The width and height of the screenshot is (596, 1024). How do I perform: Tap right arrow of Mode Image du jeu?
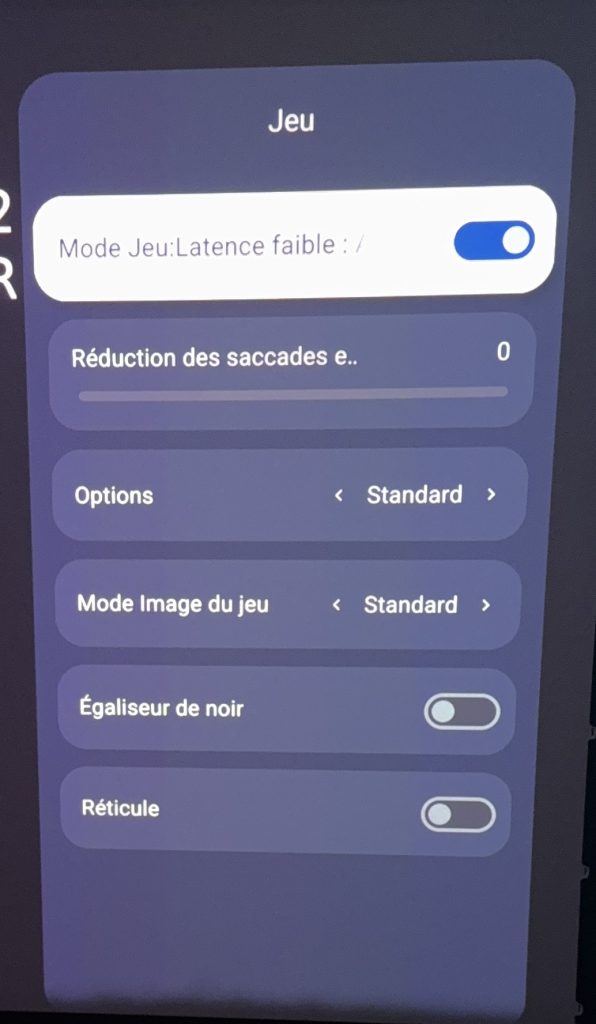pos(485,605)
